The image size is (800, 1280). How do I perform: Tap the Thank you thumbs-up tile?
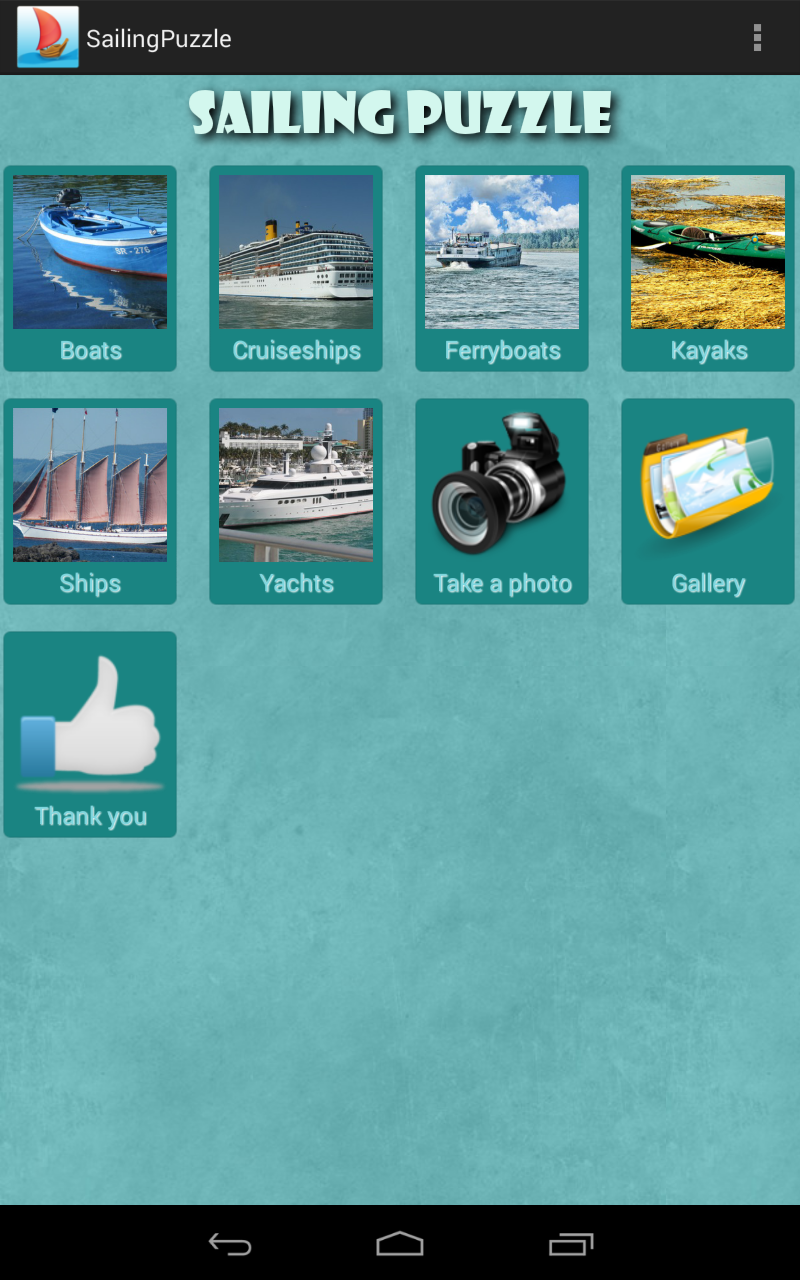90,717
